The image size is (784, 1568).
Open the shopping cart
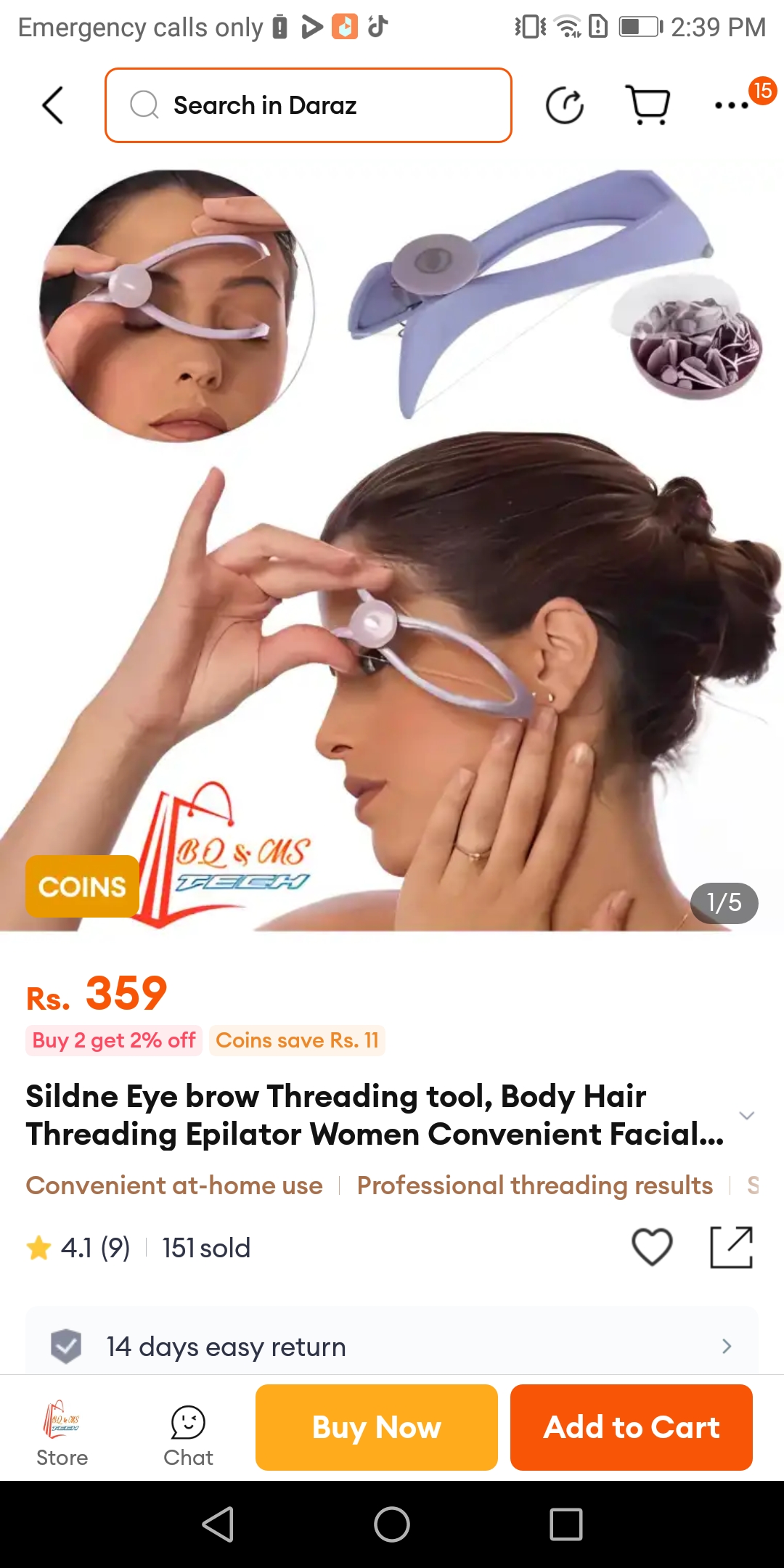[648, 106]
